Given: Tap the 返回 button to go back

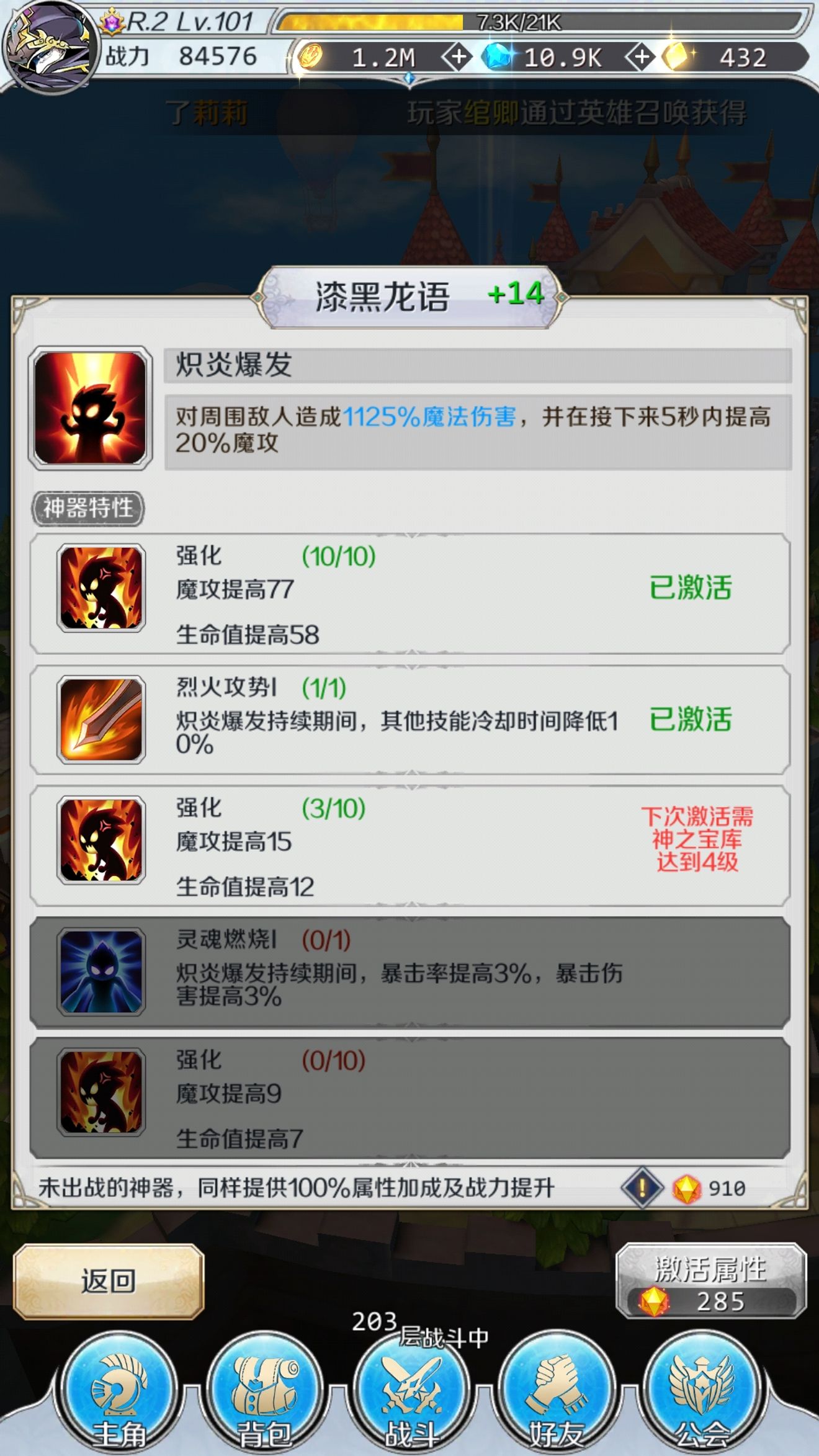Looking at the screenshot, I should pyautogui.click(x=109, y=1281).
